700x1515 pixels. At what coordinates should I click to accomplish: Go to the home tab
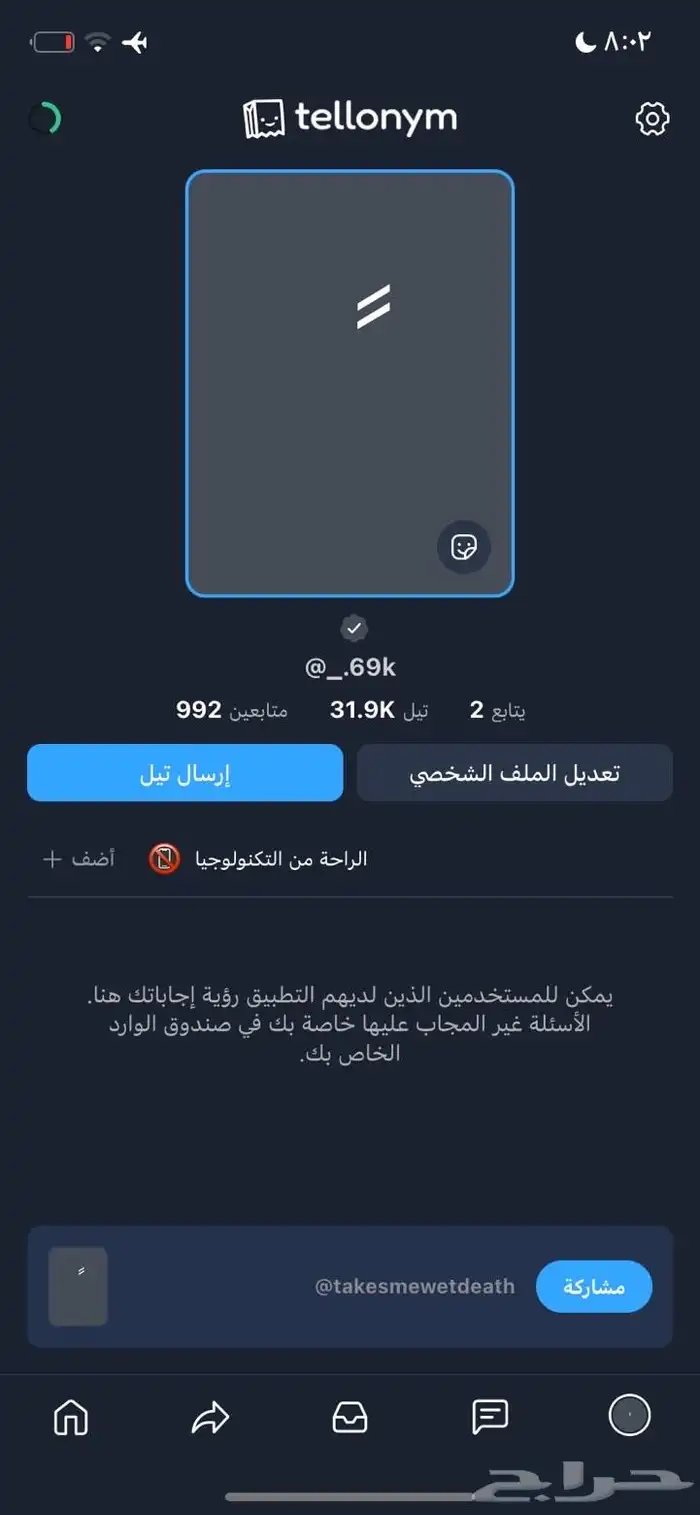click(70, 1416)
